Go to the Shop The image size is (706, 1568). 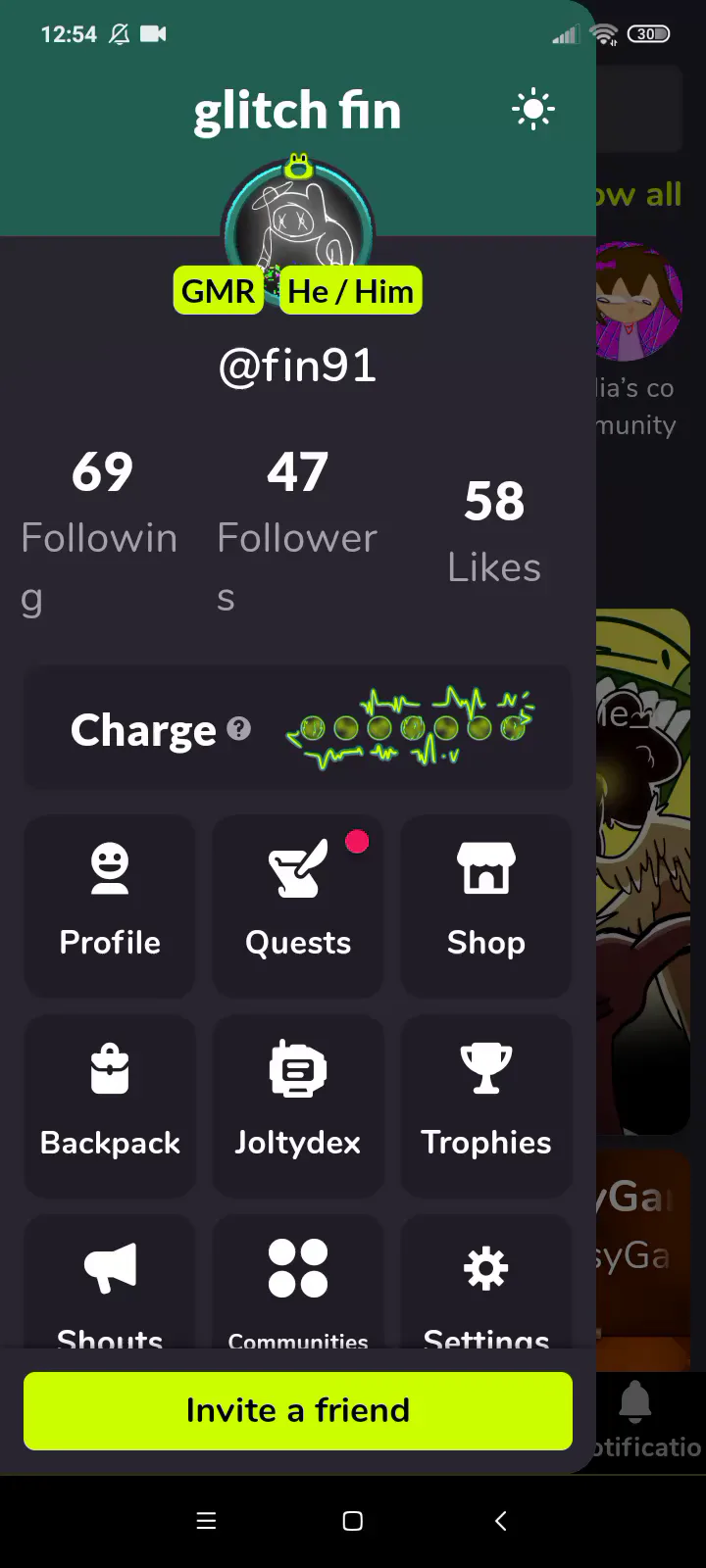point(486,904)
